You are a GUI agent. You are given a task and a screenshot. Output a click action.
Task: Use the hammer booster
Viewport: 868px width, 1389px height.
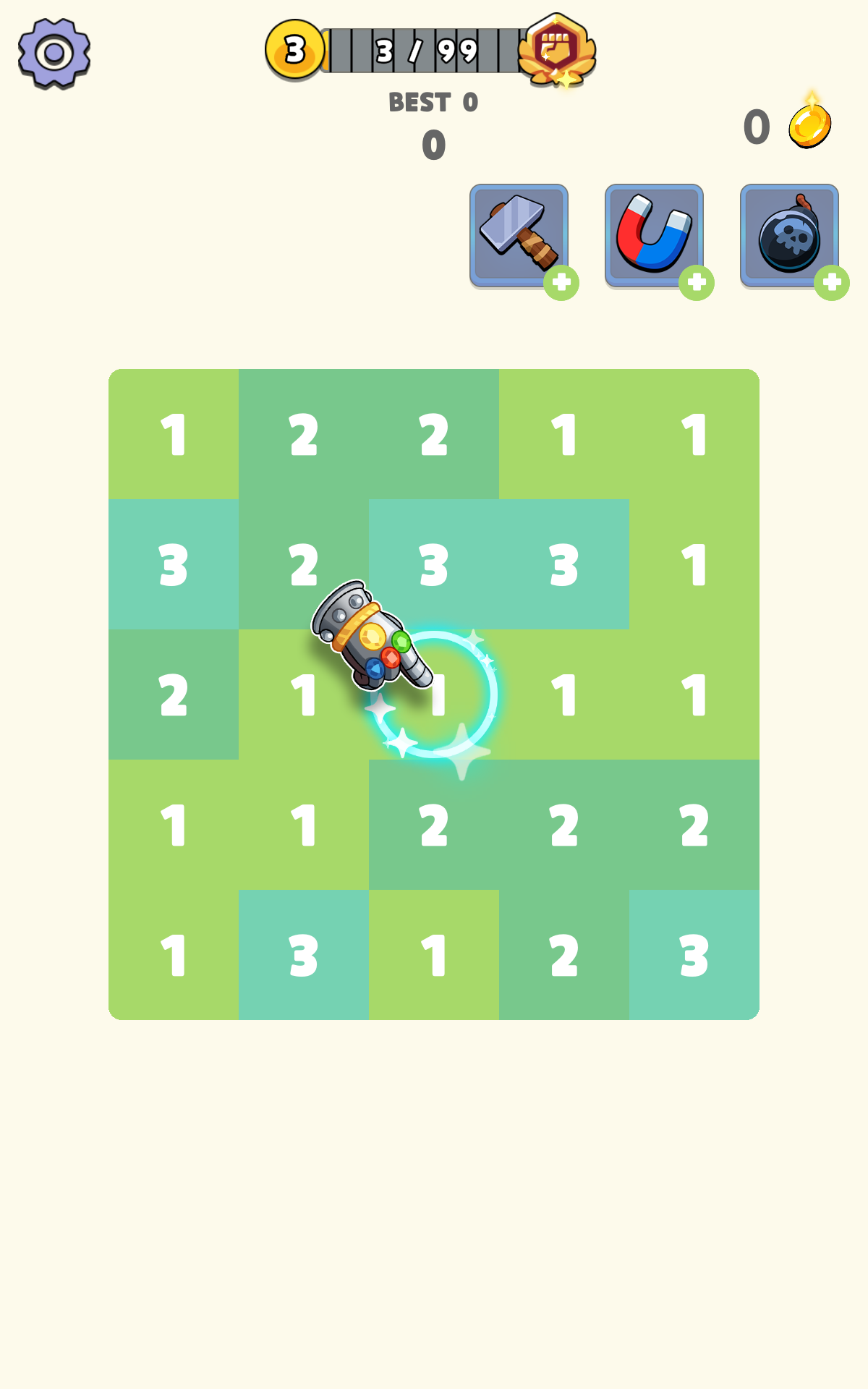click(519, 236)
